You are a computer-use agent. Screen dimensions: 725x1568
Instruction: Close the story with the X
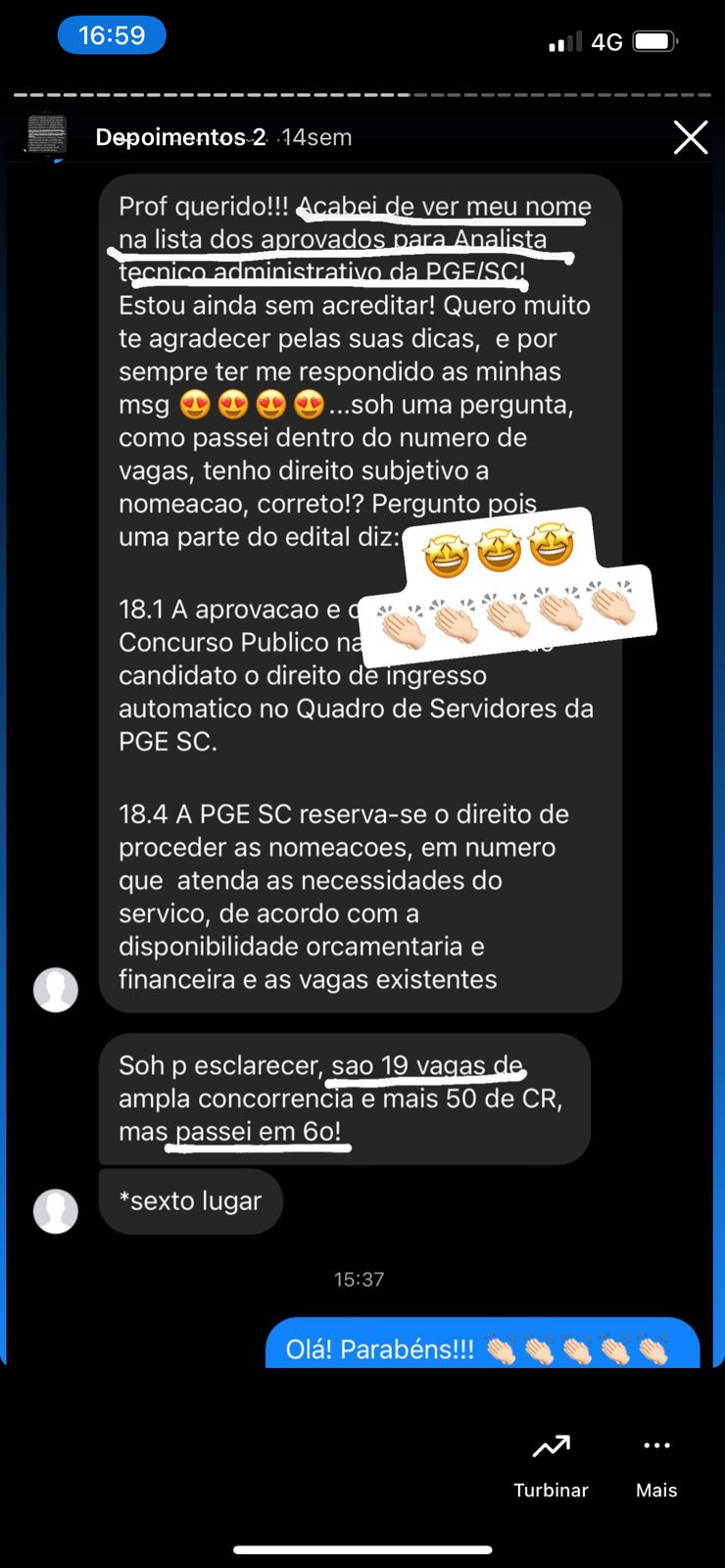click(x=691, y=137)
